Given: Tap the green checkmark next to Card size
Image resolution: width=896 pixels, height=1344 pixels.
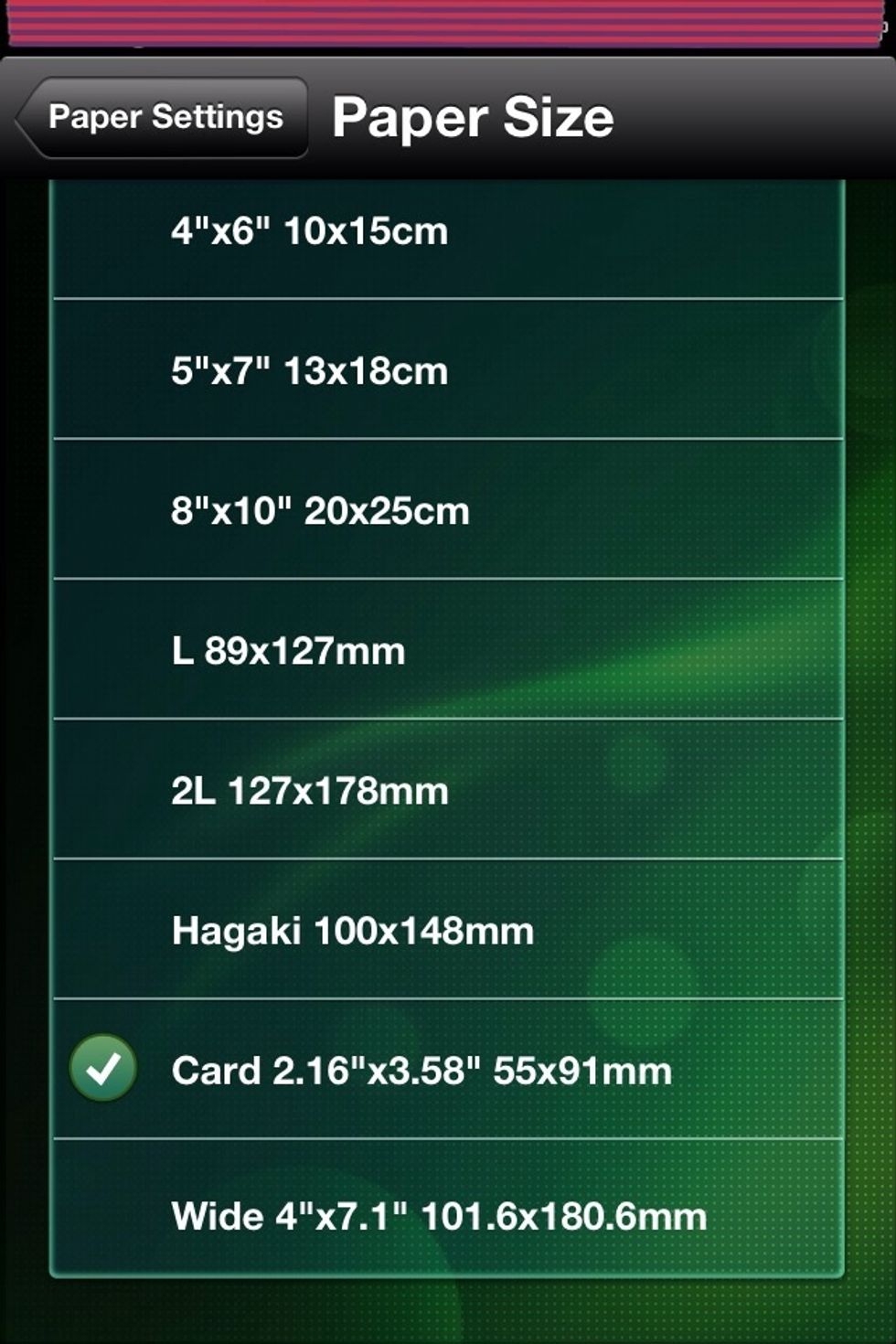Looking at the screenshot, I should [x=103, y=1066].
